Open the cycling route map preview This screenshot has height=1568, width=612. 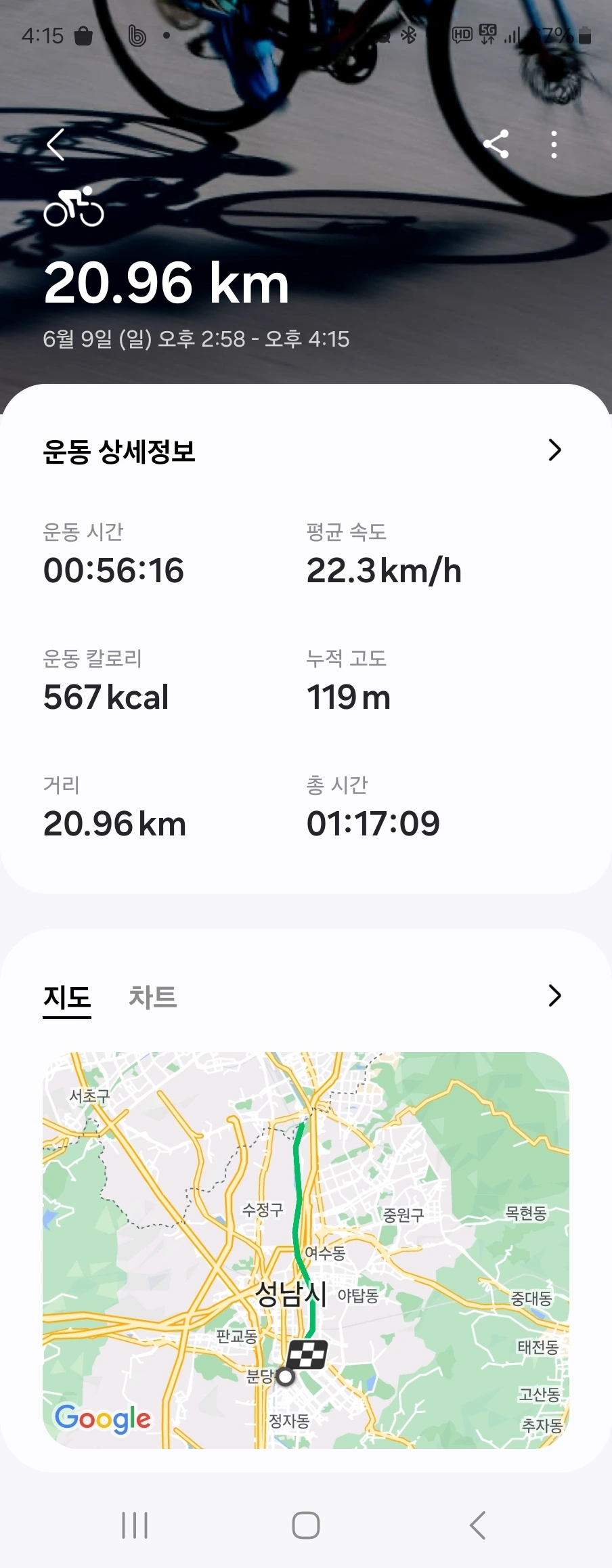click(x=306, y=1249)
